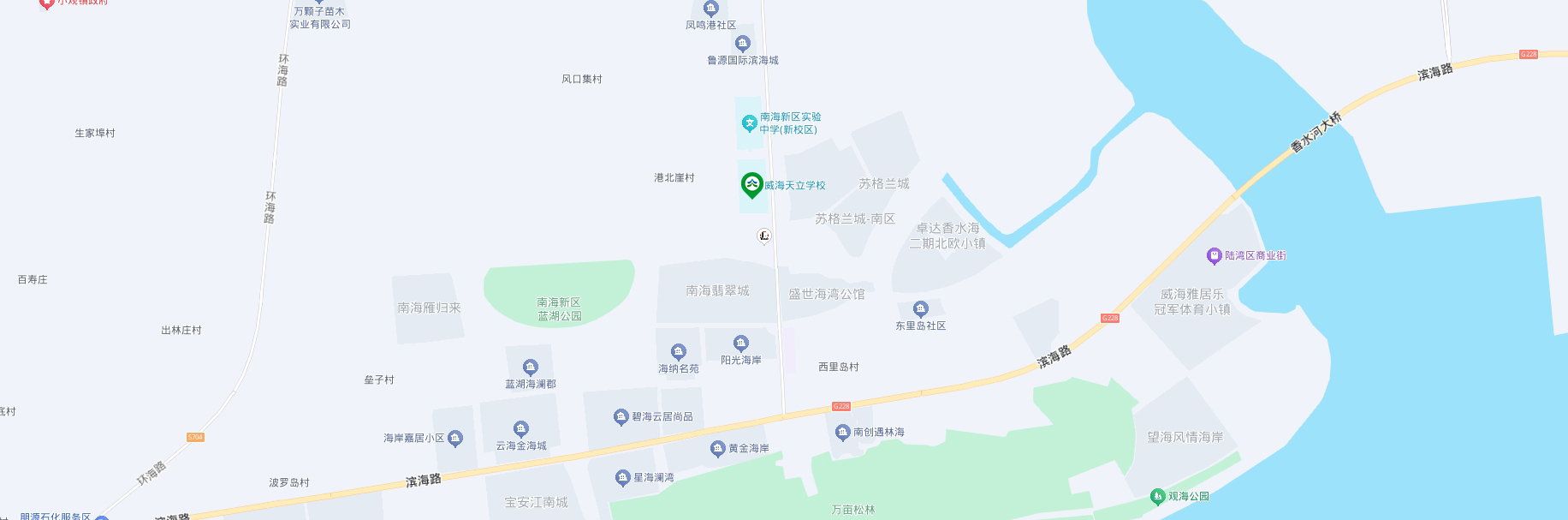The height and width of the screenshot is (520, 1568).
Task: Open 南海新区实验中学(新校区) school marker
Action: (749, 123)
